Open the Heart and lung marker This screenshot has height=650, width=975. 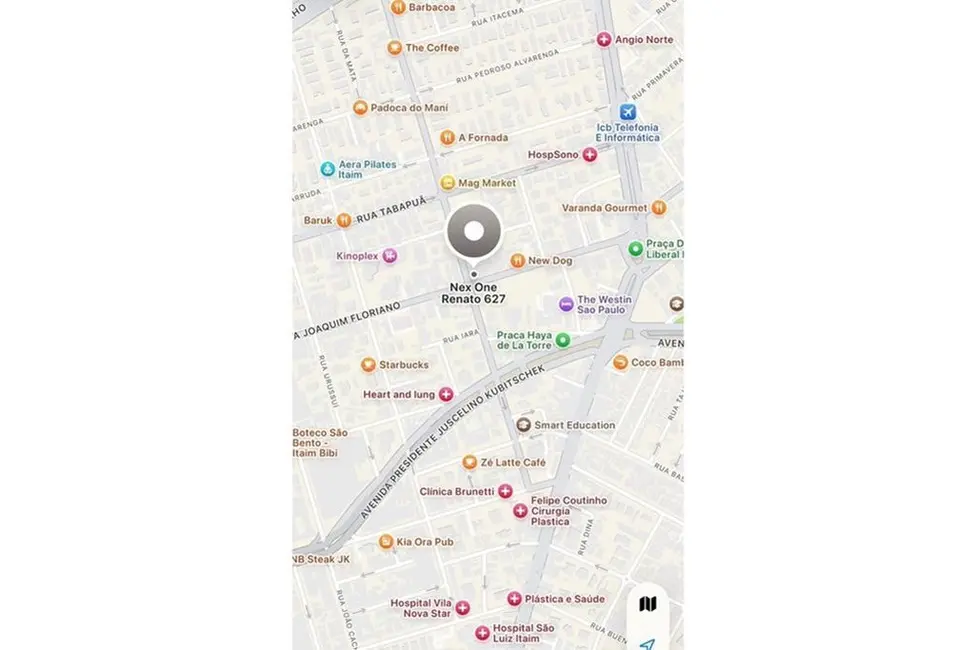446,395
